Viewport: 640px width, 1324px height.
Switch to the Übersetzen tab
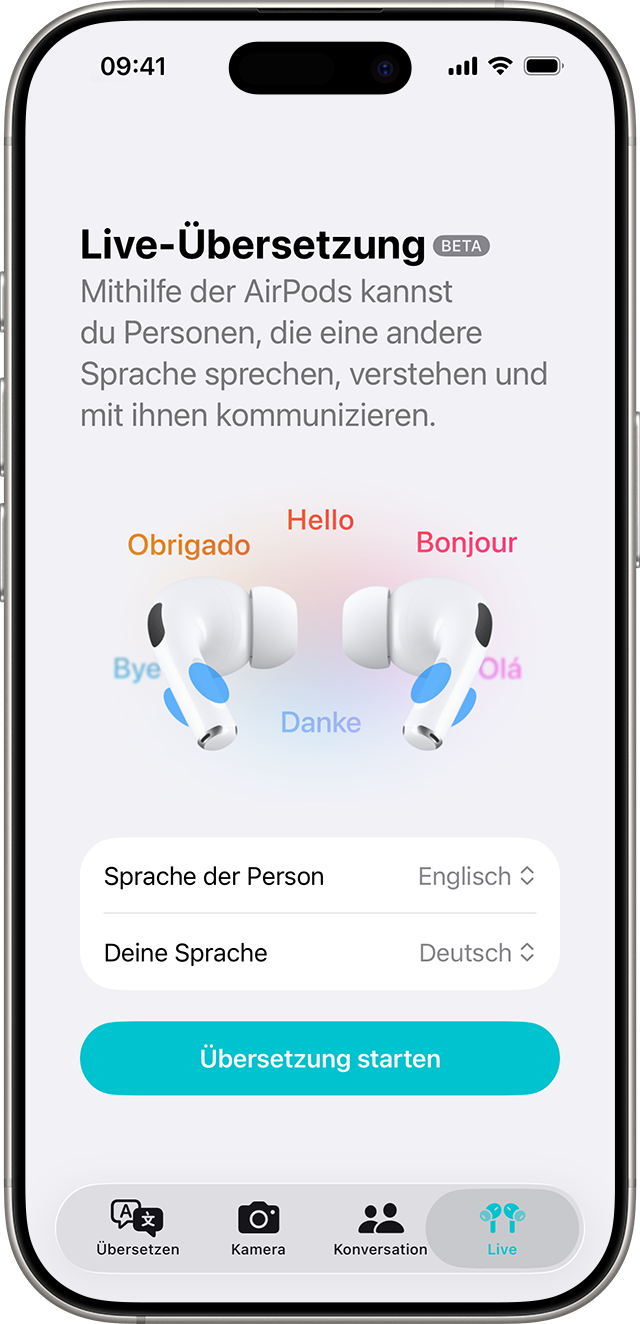[137, 1228]
